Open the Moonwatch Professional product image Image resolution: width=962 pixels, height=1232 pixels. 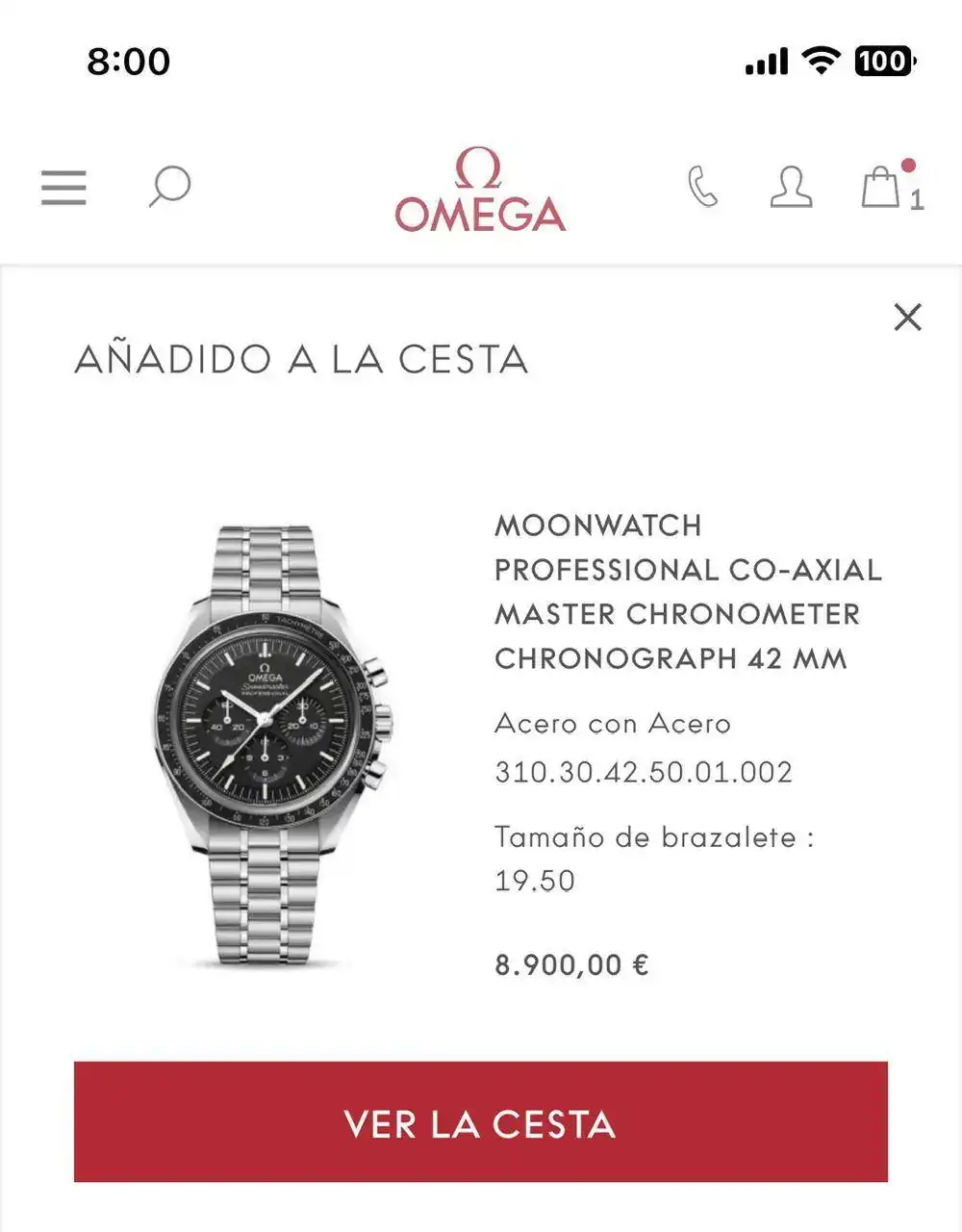(x=274, y=746)
